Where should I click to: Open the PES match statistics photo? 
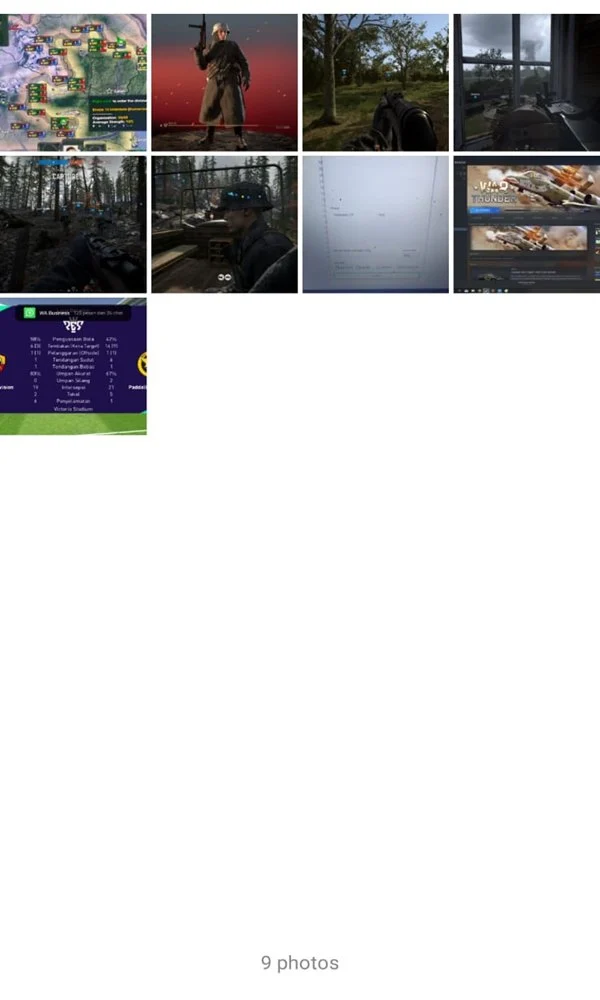pyautogui.click(x=73, y=367)
